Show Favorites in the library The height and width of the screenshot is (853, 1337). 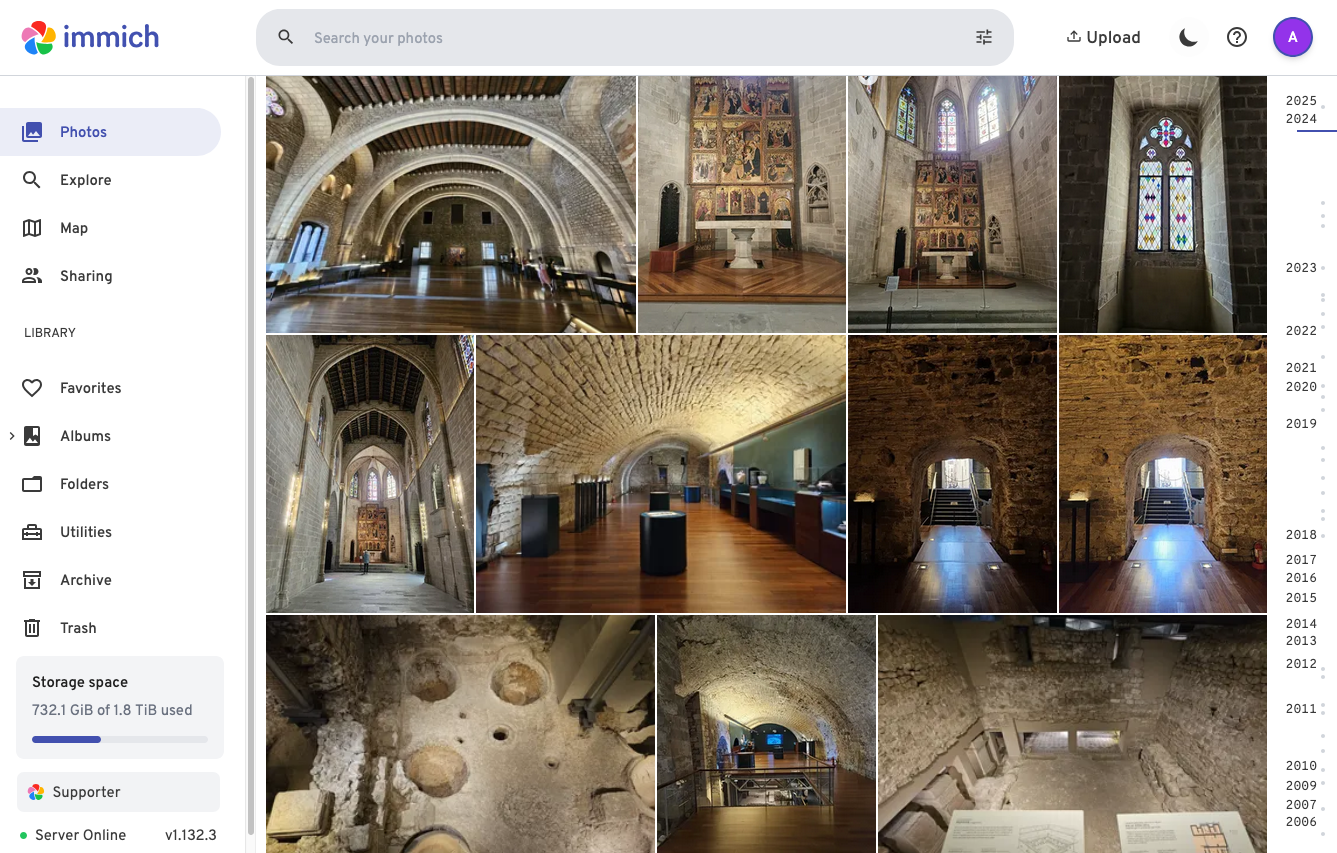click(x=90, y=388)
